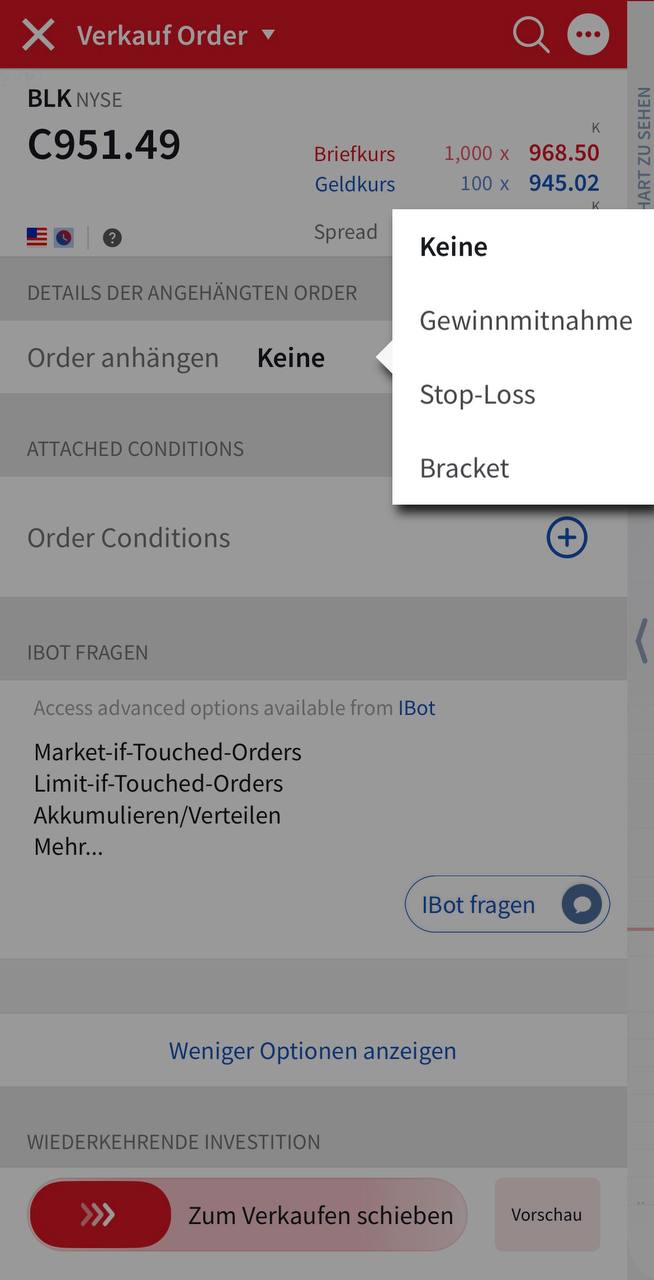This screenshot has width=654, height=1280.
Task: Open the three-dot overflow menu
Action: (x=588, y=35)
